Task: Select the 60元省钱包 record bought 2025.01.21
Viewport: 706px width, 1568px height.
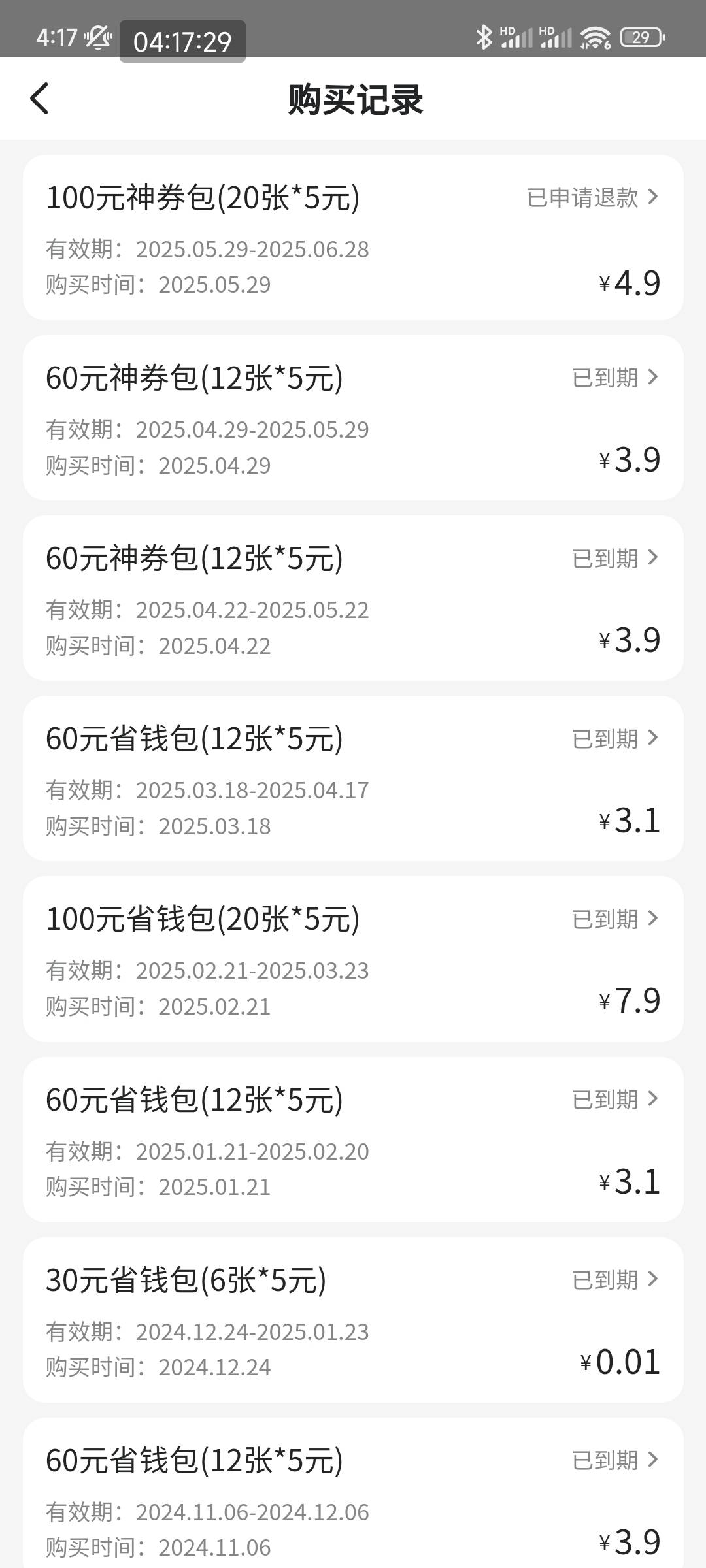Action: click(353, 1140)
